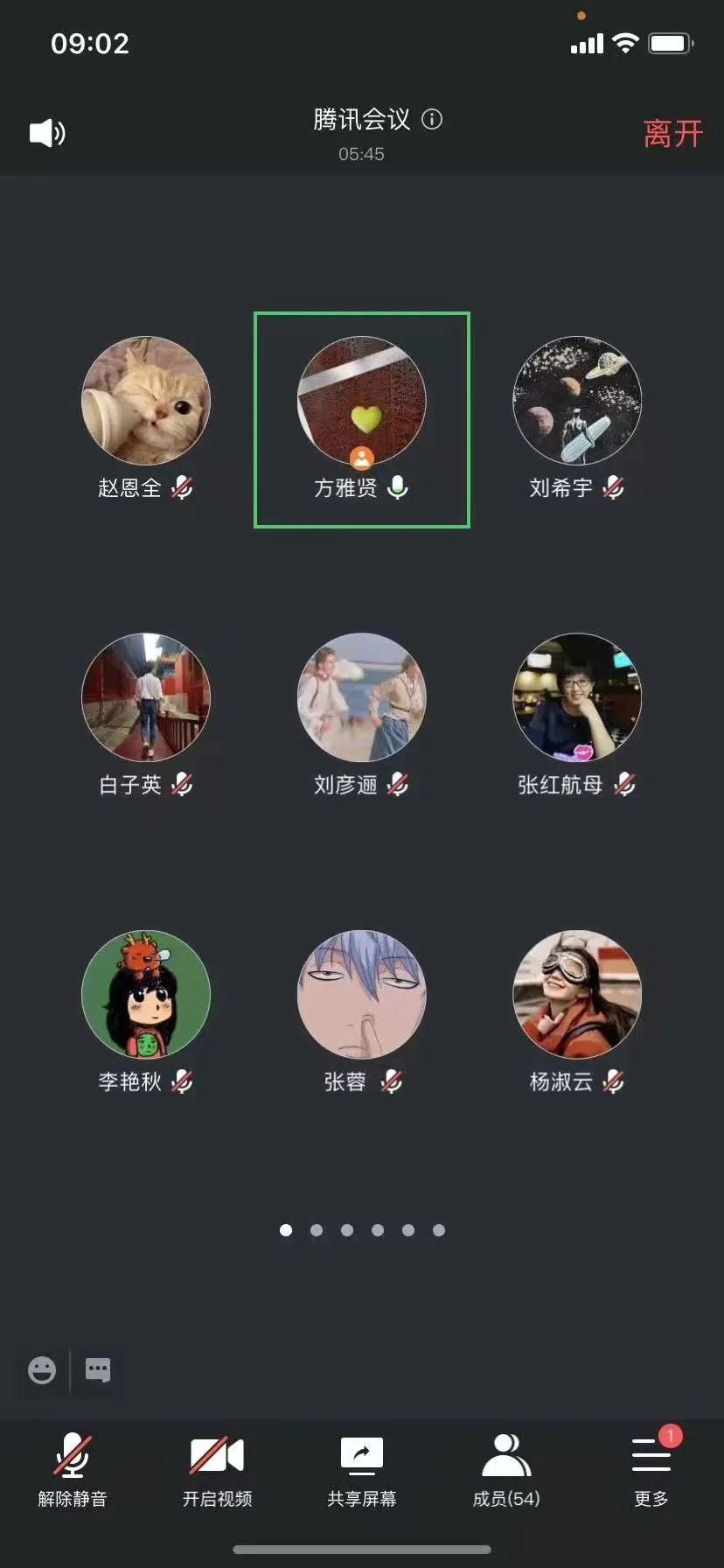Open meeting info next to 腾讯会议

tap(432, 119)
